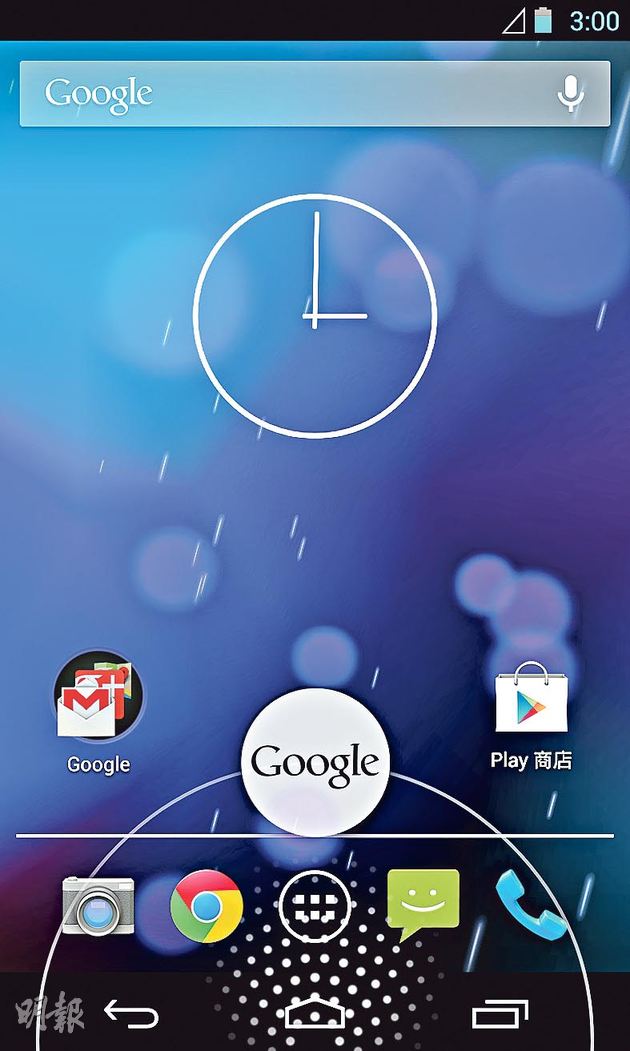Open the Phone dialer
The width and height of the screenshot is (630, 1051).
[x=529, y=905]
